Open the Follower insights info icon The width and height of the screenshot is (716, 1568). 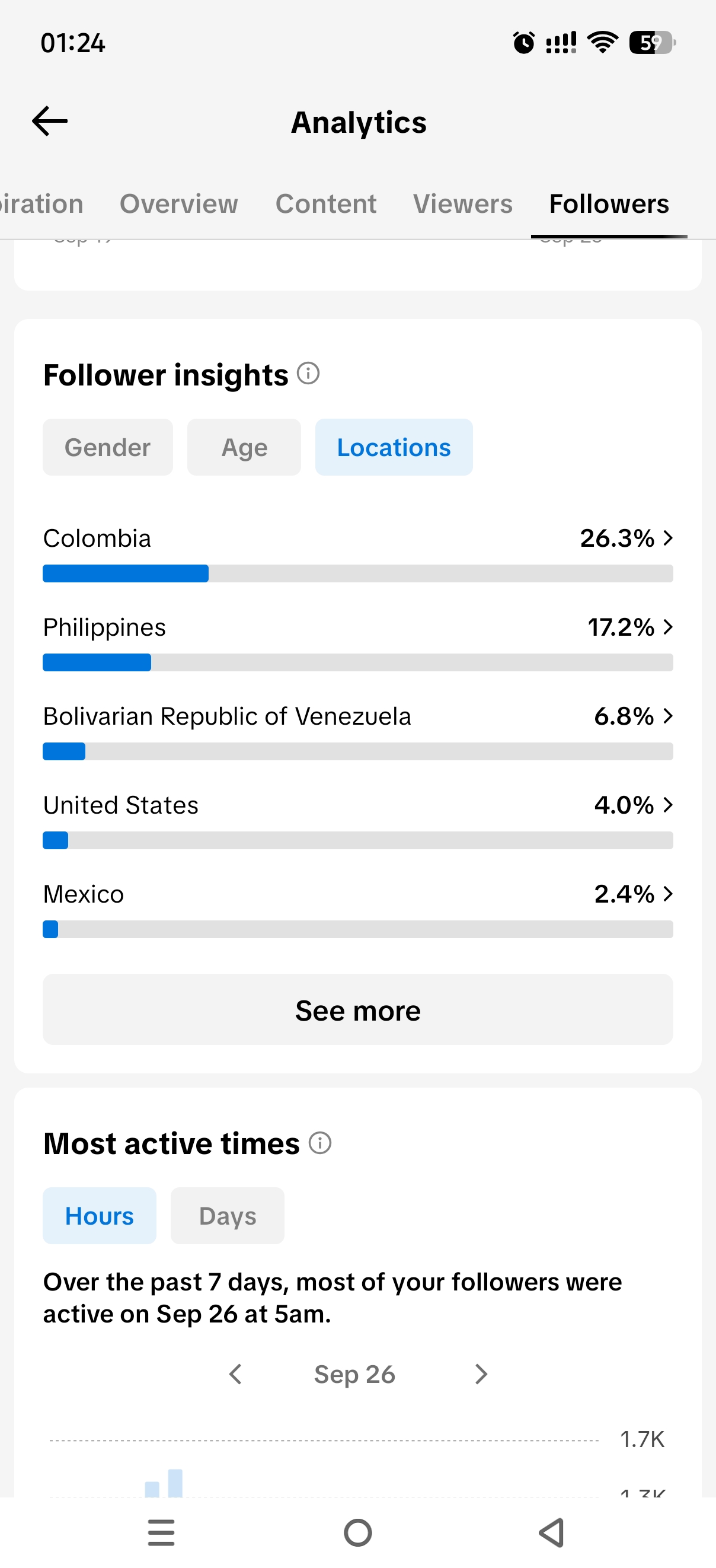pos(308,373)
